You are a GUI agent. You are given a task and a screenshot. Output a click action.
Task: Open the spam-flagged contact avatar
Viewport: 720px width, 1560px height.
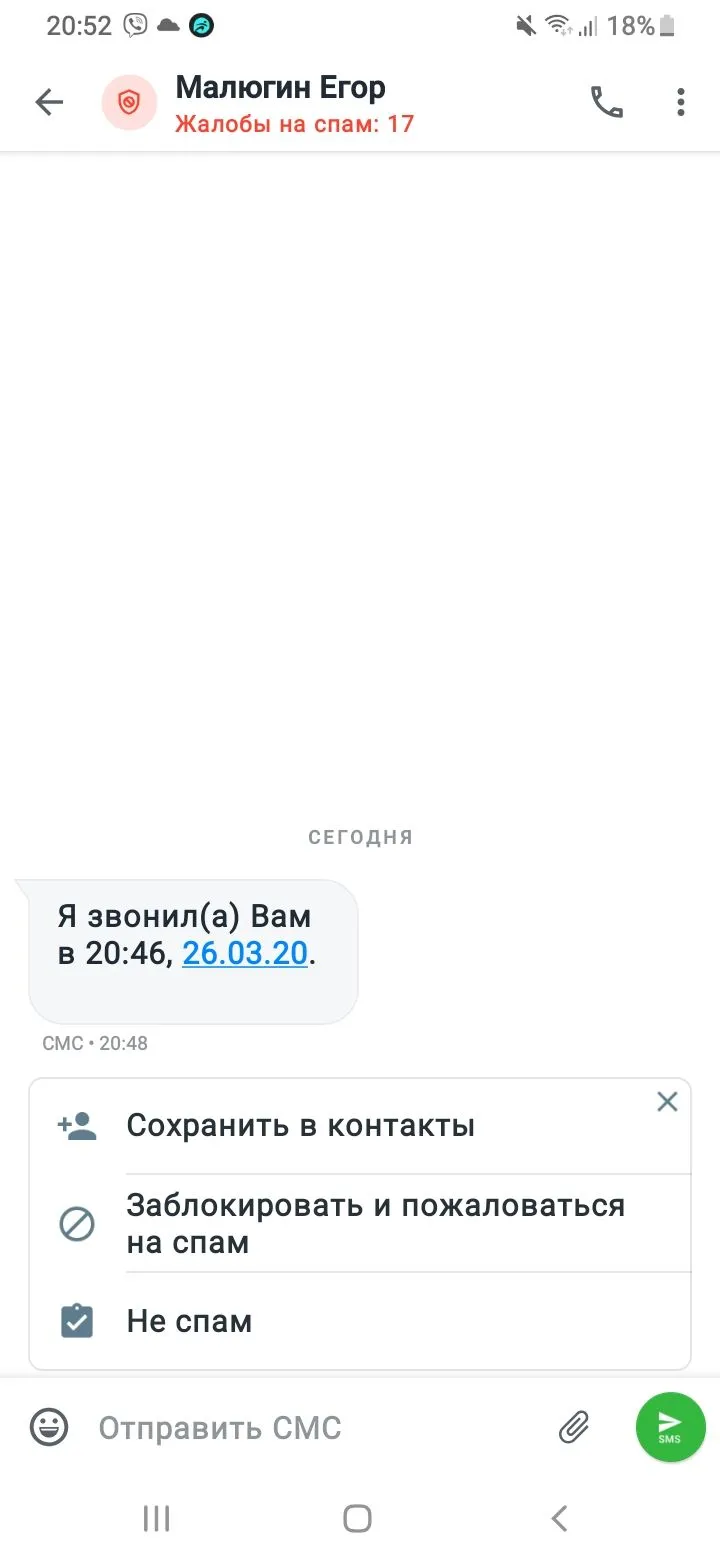click(x=130, y=102)
